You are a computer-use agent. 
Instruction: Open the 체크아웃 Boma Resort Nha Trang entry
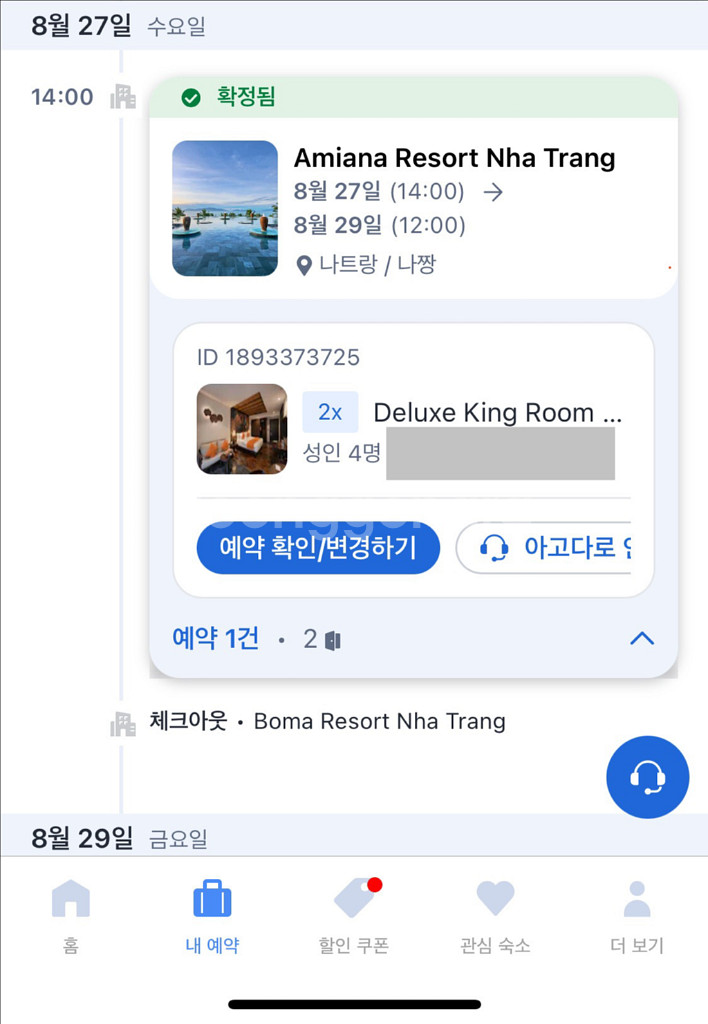tap(326, 722)
